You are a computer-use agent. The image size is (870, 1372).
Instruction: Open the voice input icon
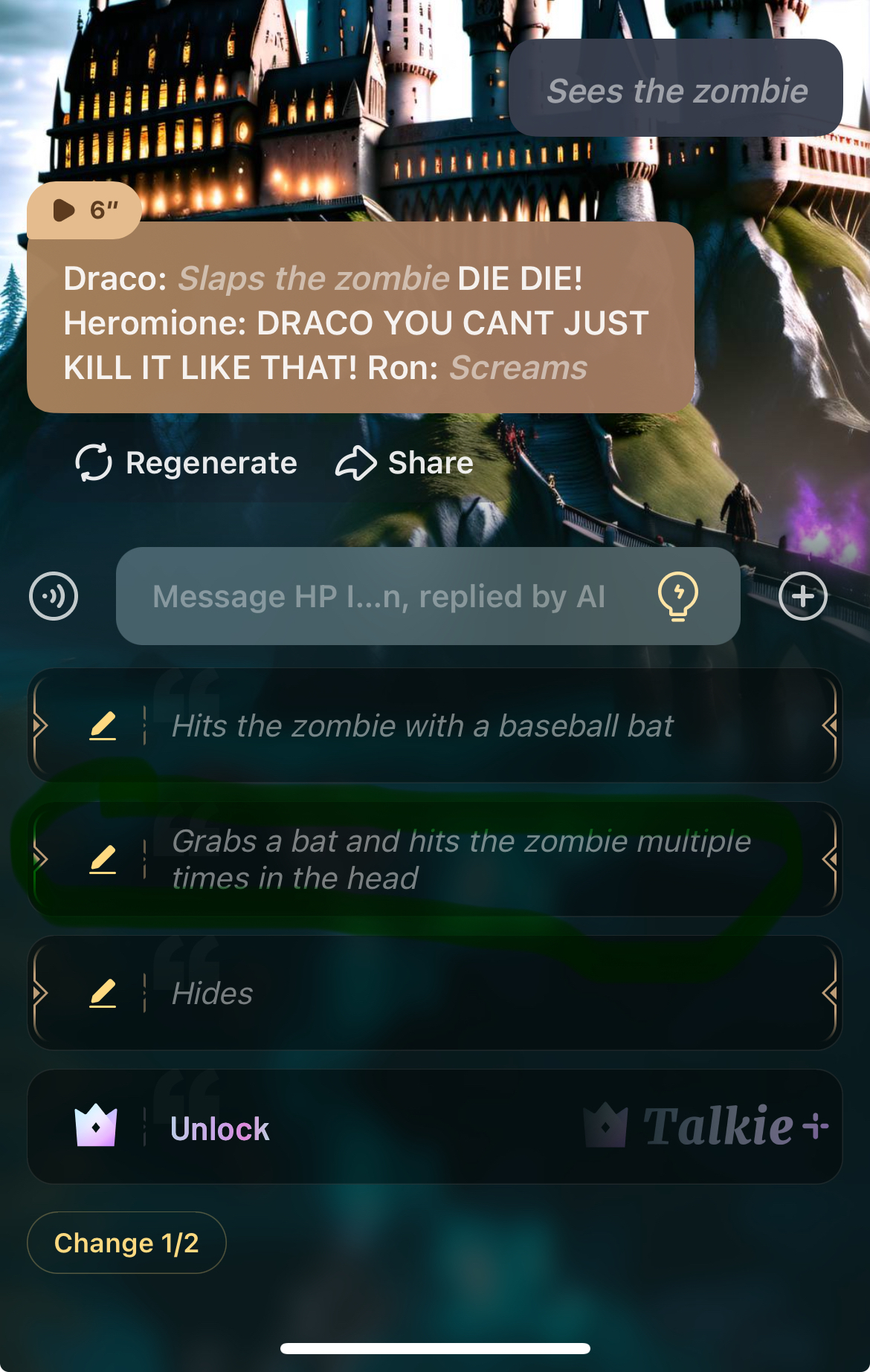click(54, 596)
